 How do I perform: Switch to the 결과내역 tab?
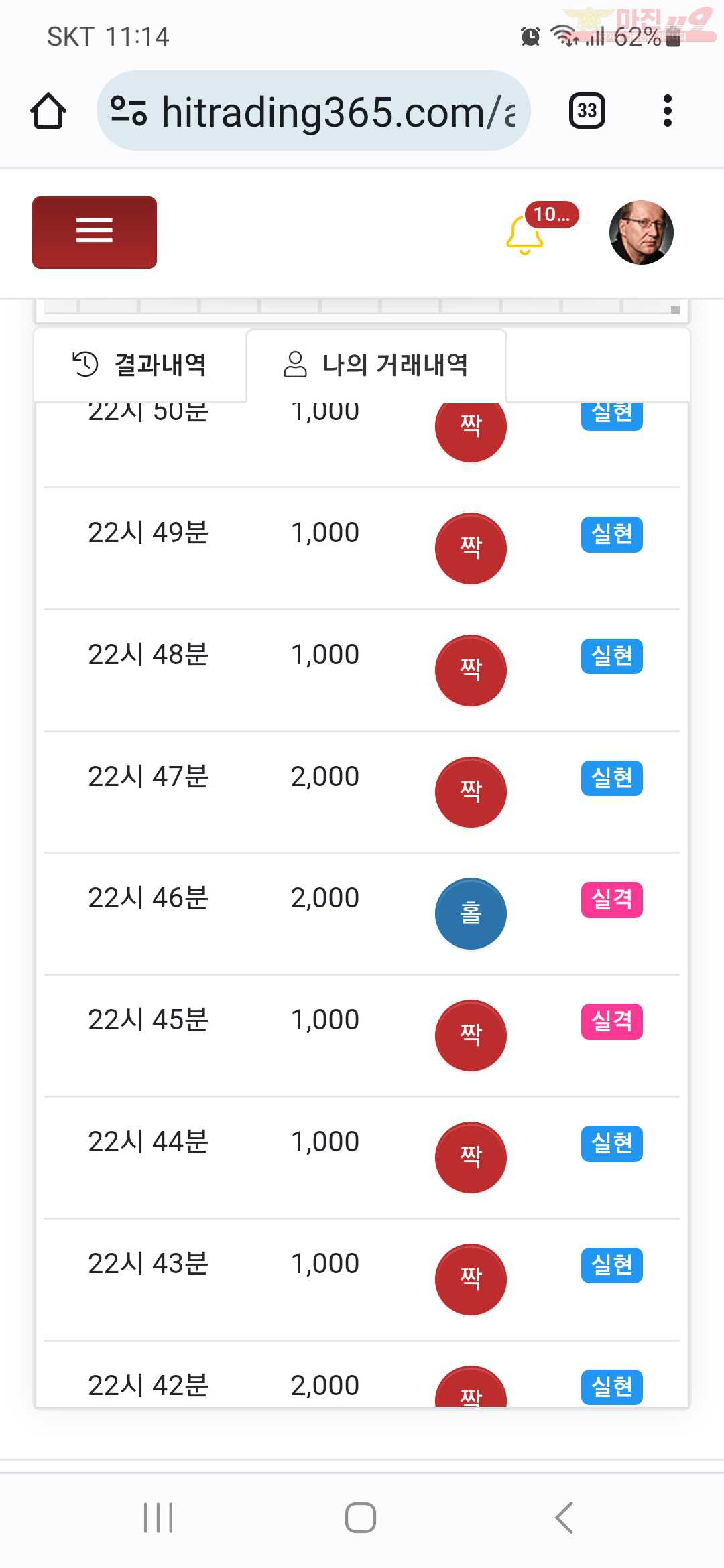click(139, 365)
